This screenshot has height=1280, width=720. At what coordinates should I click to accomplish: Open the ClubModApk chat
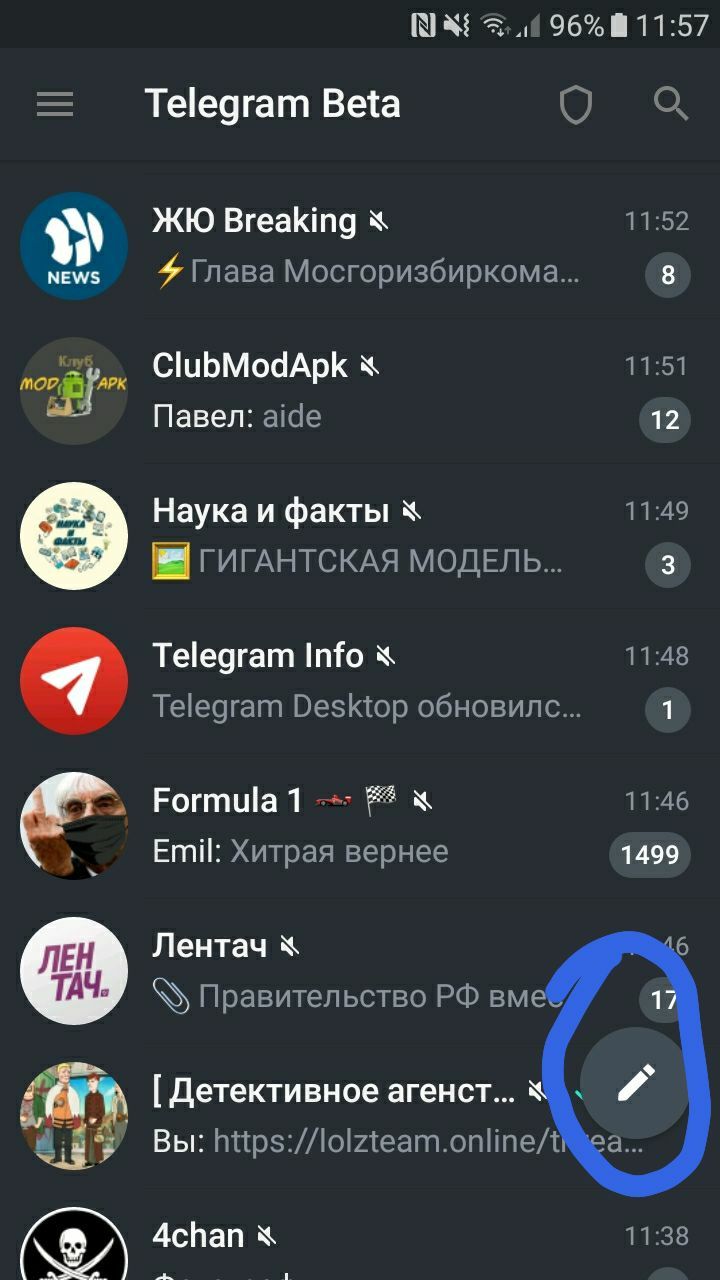click(x=360, y=391)
